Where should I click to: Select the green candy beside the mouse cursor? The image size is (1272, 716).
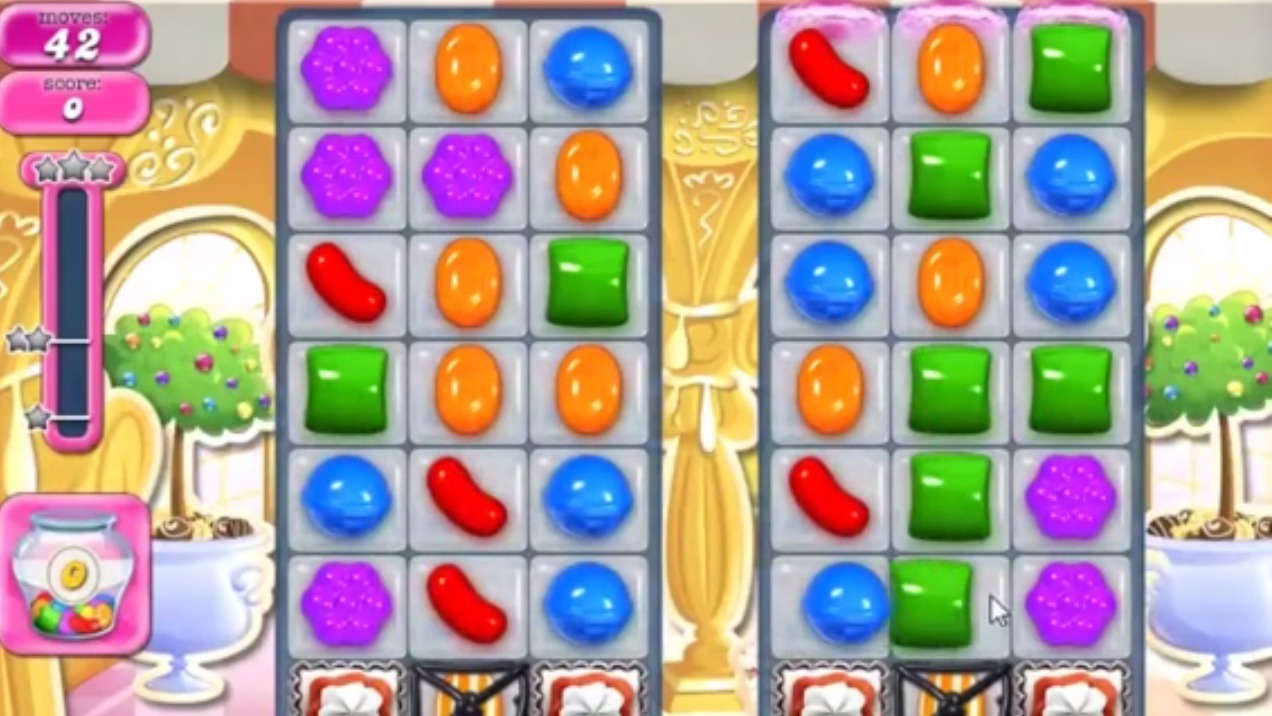point(931,603)
